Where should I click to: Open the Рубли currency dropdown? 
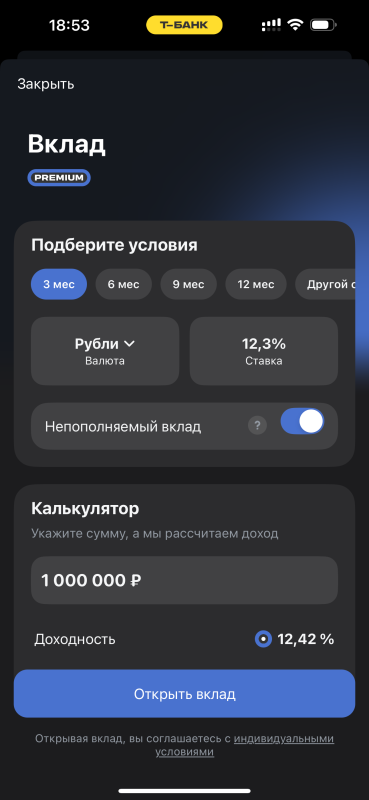pyautogui.click(x=105, y=351)
